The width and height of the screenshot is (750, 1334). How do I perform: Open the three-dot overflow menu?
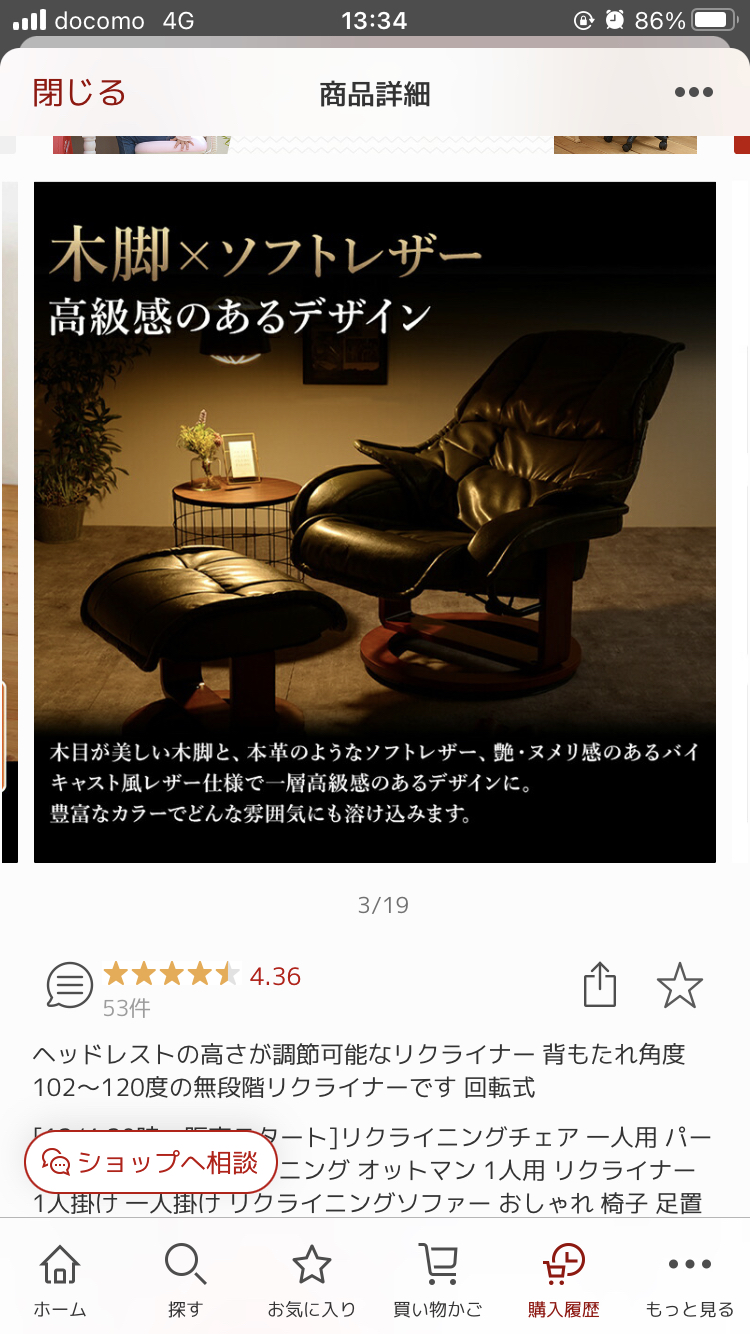[x=693, y=93]
